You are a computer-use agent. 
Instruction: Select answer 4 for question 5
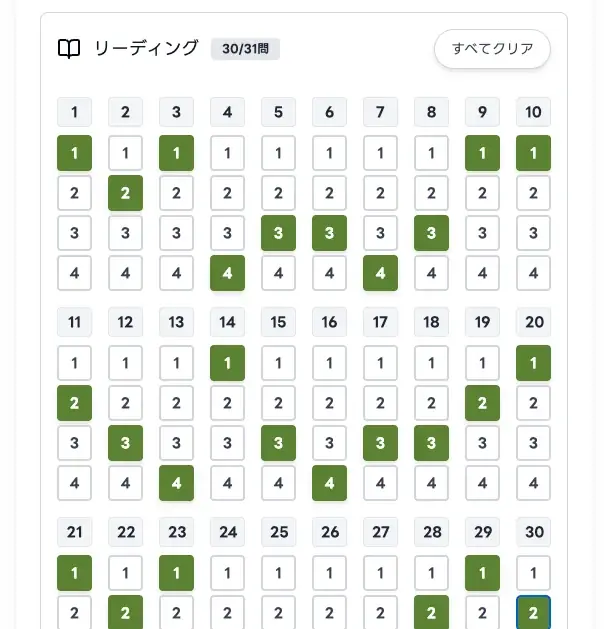[x=279, y=273]
